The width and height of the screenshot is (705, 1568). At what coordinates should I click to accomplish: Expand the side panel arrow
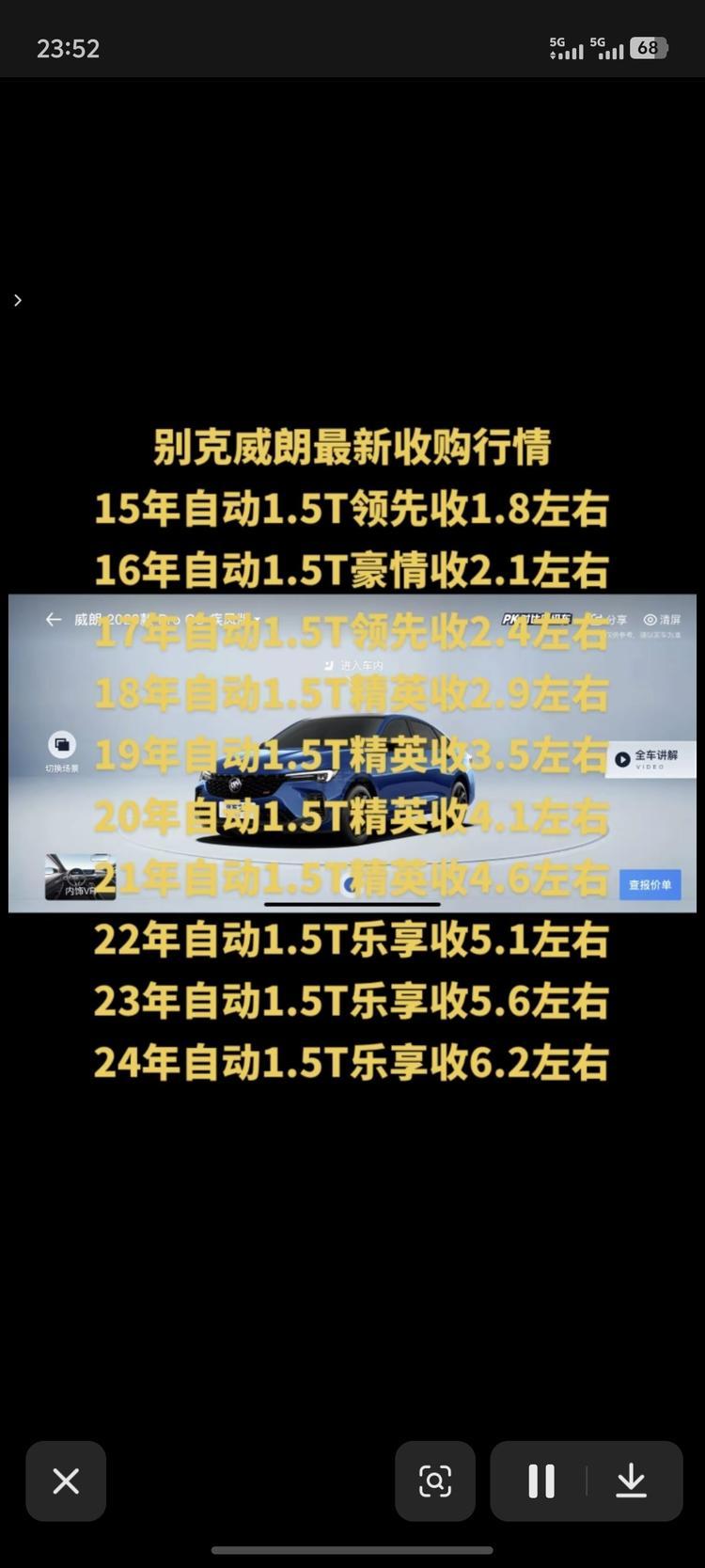click(18, 300)
